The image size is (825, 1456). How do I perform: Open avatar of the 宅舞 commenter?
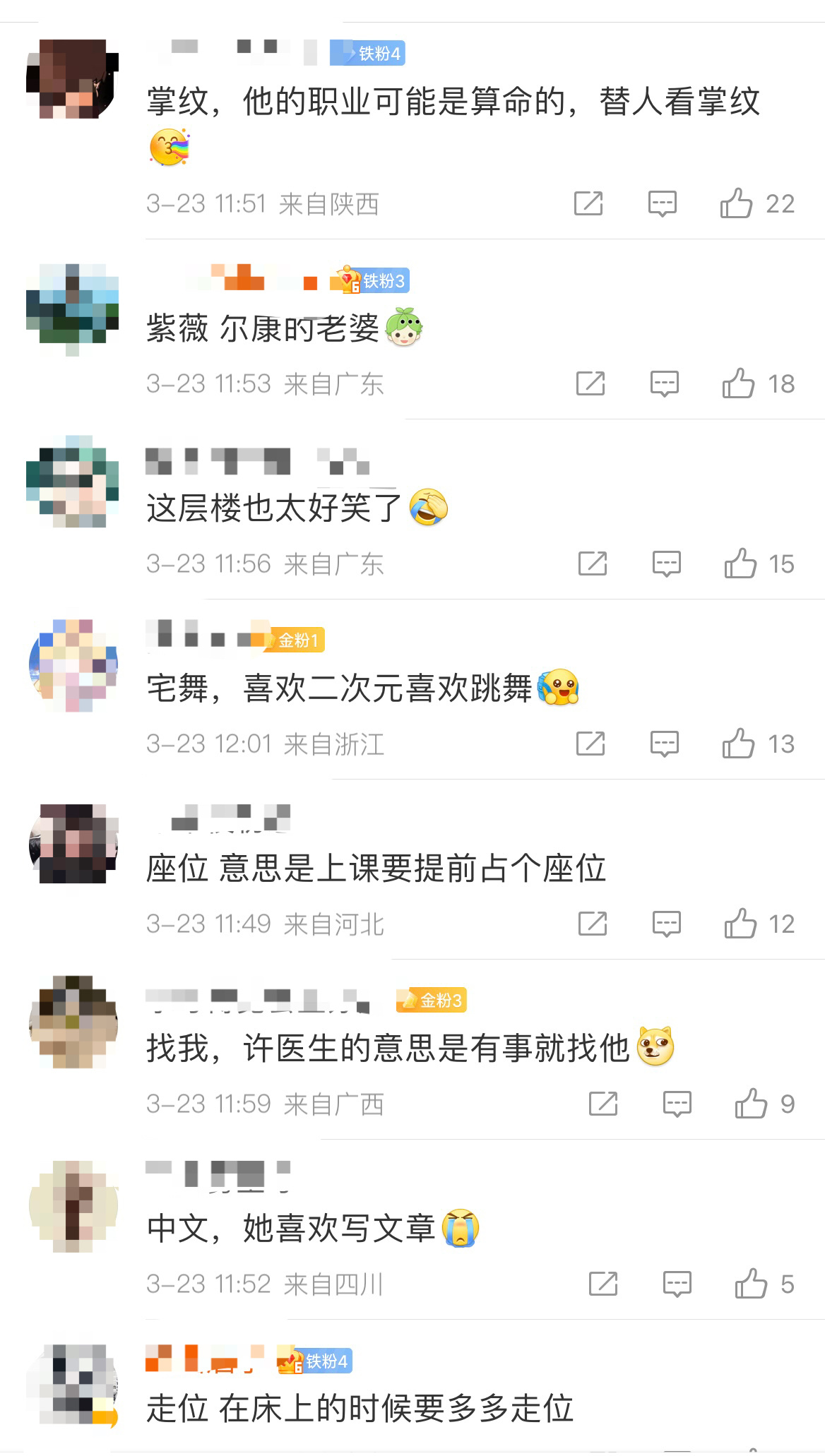(x=73, y=665)
